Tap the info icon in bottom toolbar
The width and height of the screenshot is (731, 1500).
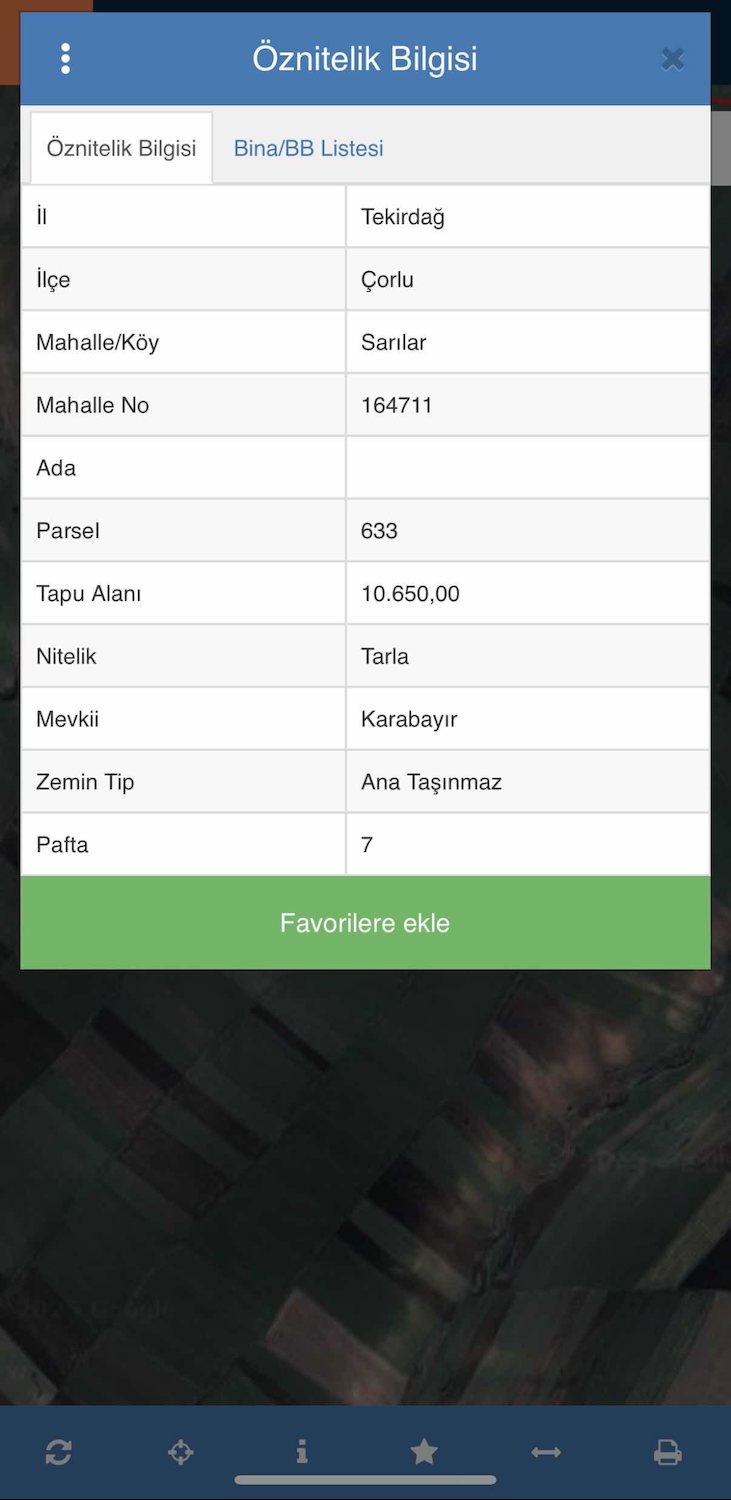pos(302,1452)
